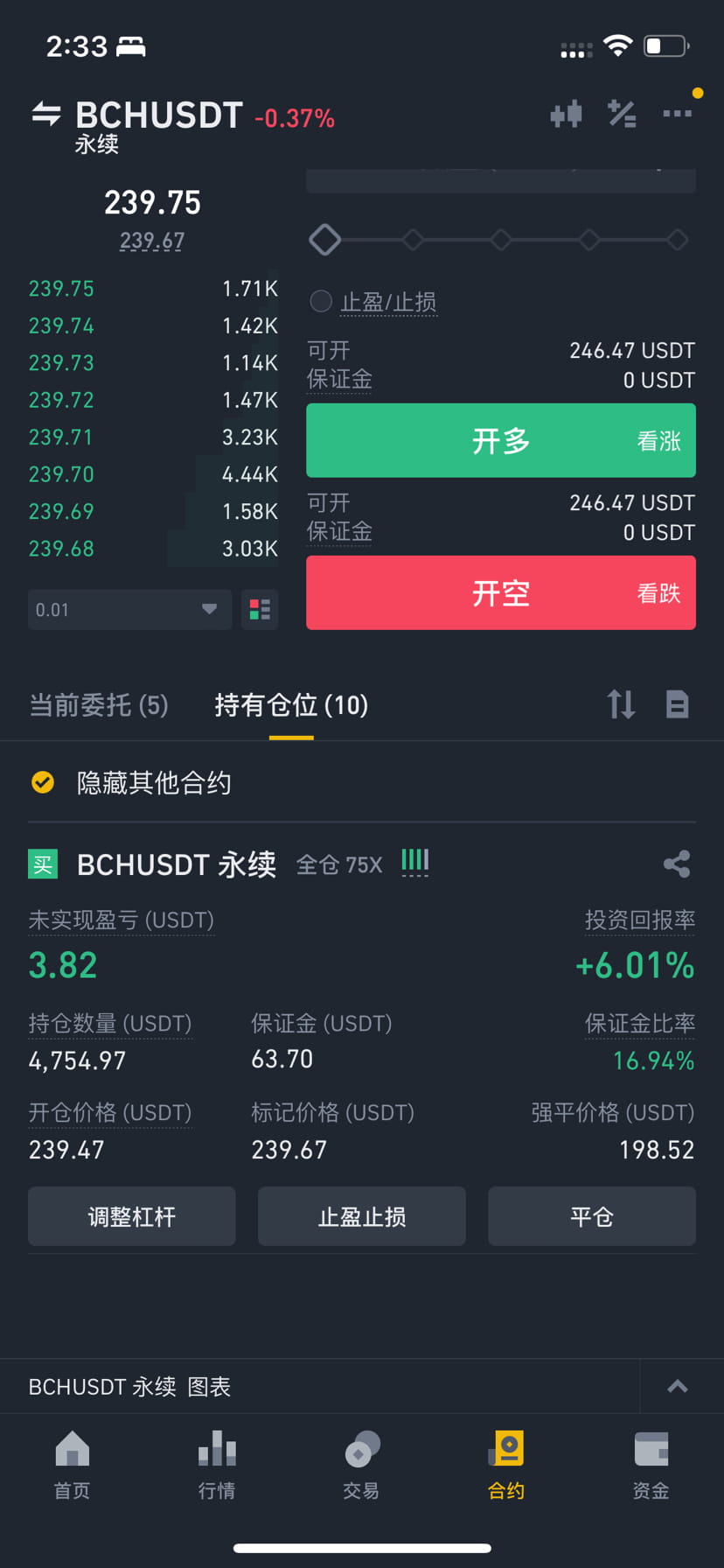Collapse the BCHUSDT 永续 图表 chevron
Image resolution: width=724 pixels, height=1568 pixels.
click(x=677, y=1386)
